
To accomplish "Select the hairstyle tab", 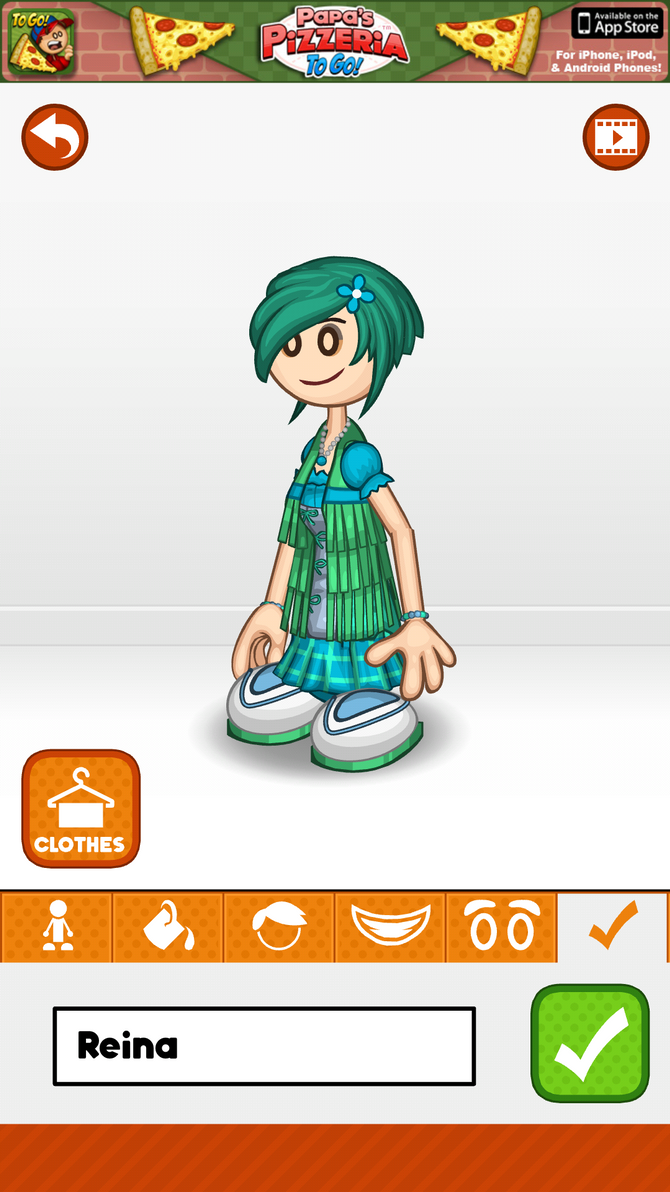I will 278,926.
